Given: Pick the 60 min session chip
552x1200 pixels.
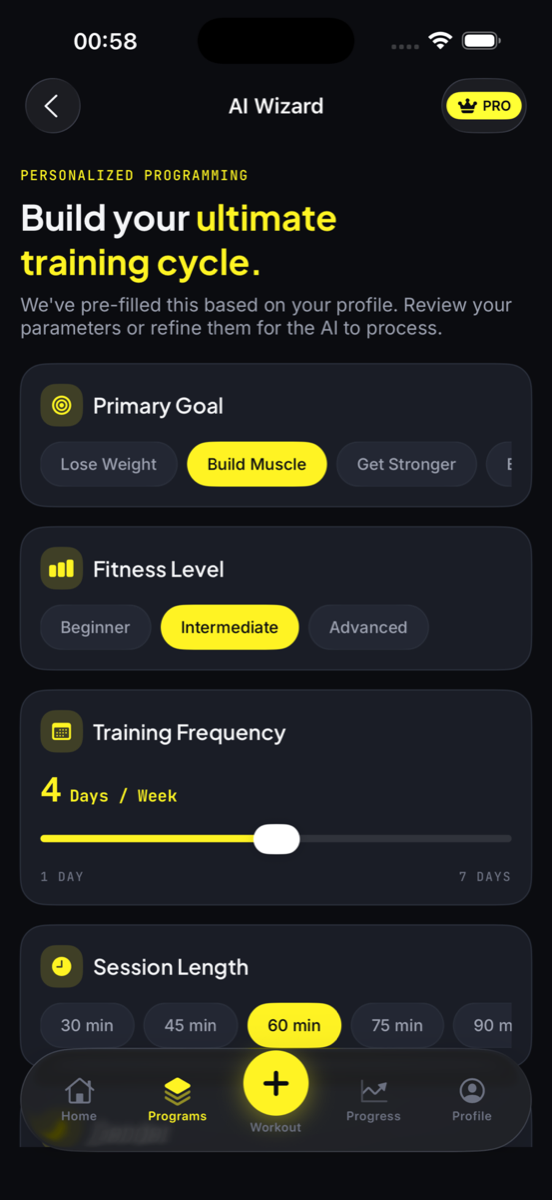Looking at the screenshot, I should [x=294, y=1025].
